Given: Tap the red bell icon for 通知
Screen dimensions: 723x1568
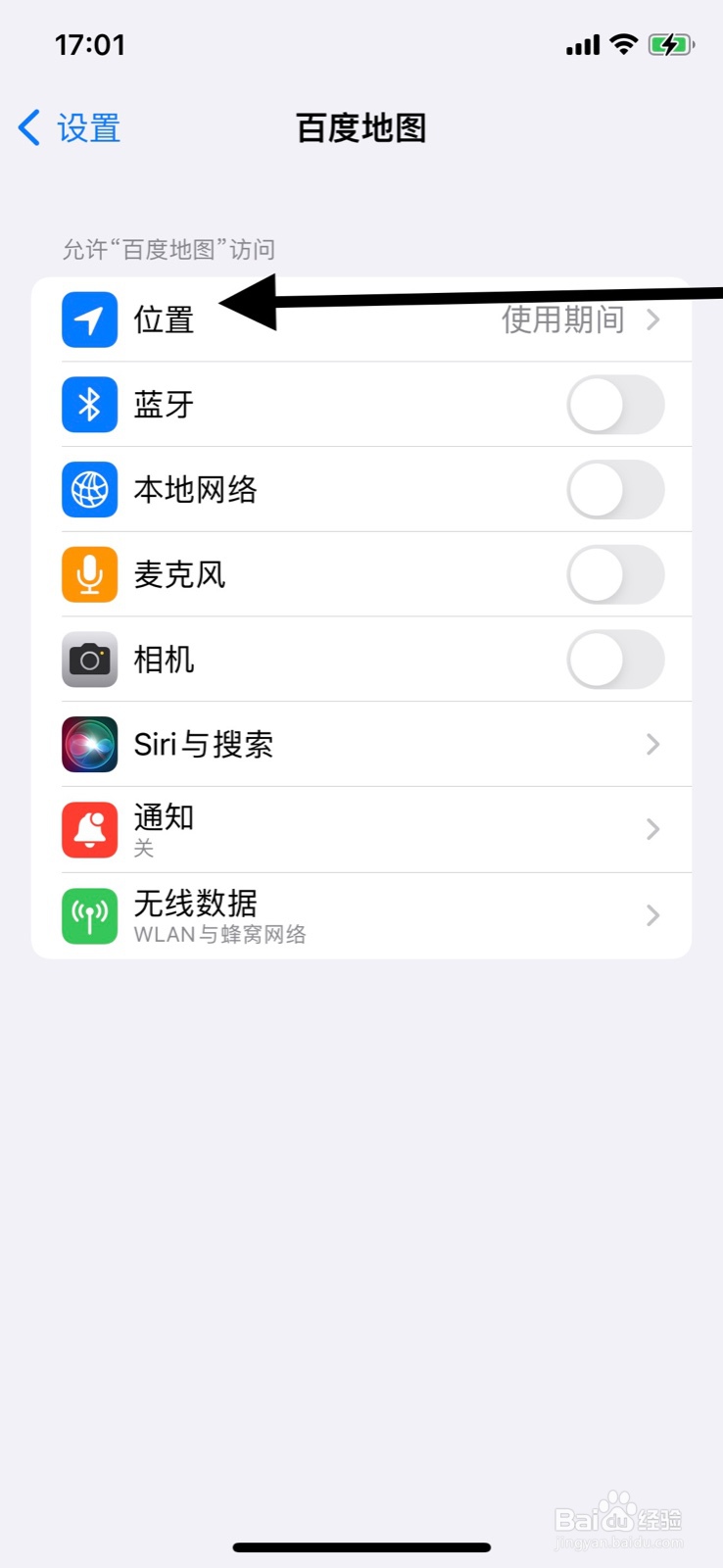Looking at the screenshot, I should 89,829.
